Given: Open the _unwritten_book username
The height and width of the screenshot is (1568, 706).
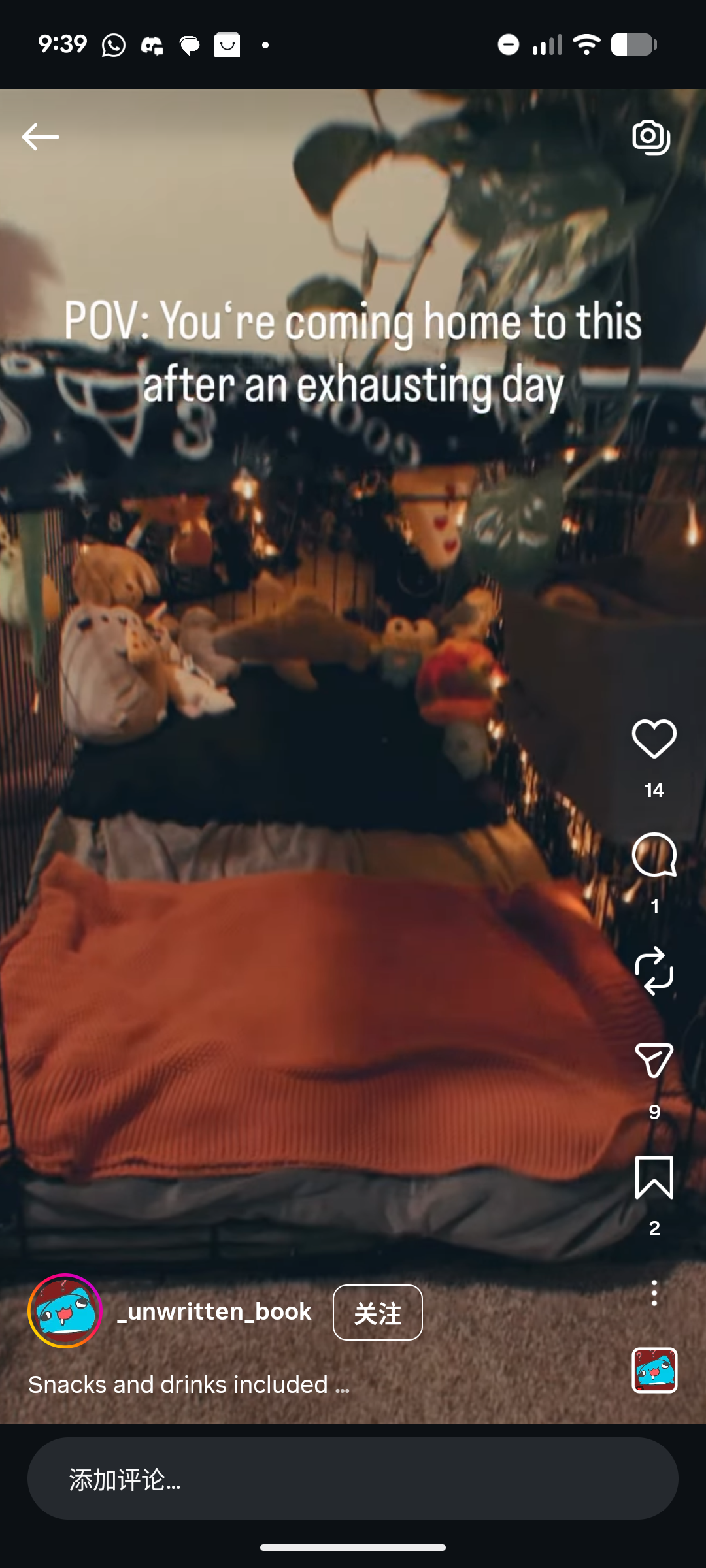Looking at the screenshot, I should coord(214,1311).
